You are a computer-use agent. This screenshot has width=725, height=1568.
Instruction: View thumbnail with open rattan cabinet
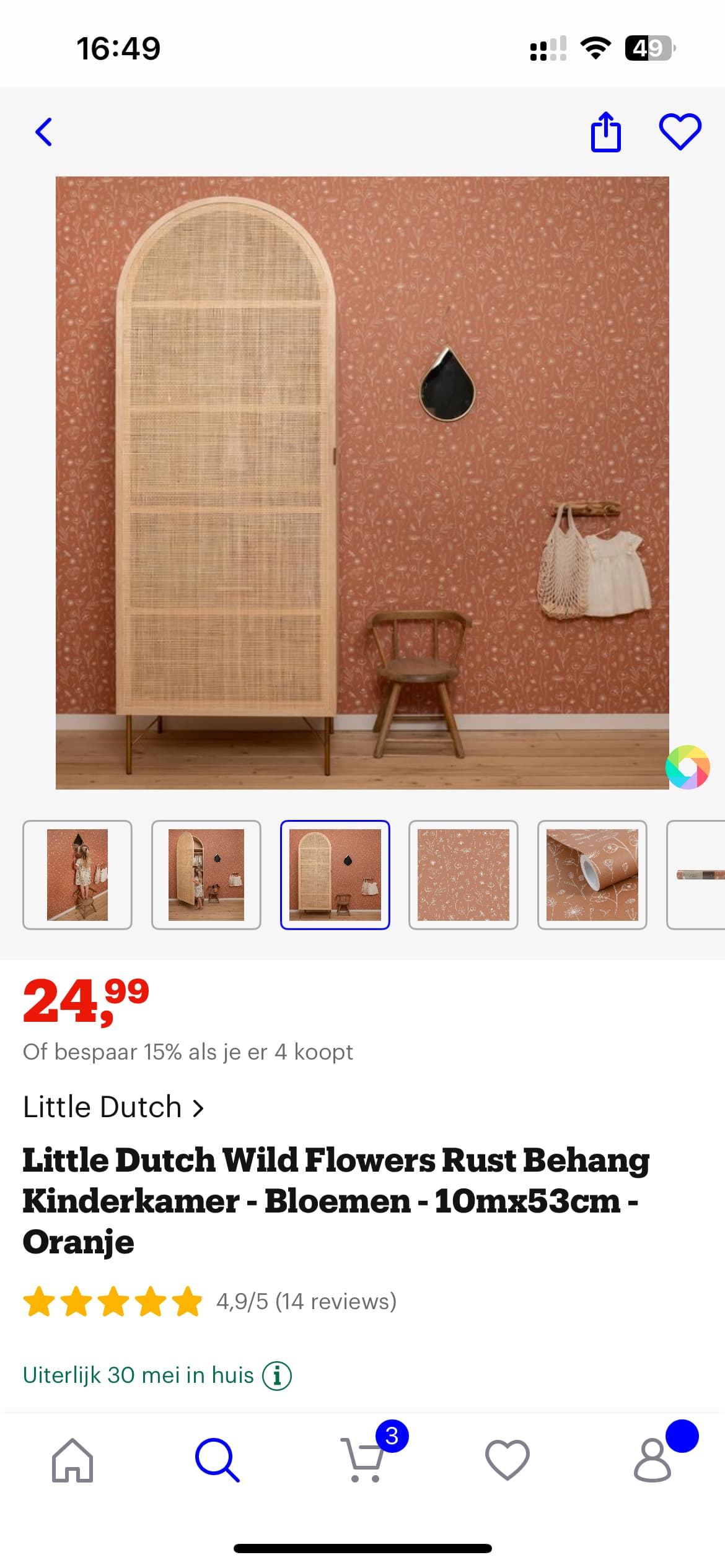coord(206,874)
